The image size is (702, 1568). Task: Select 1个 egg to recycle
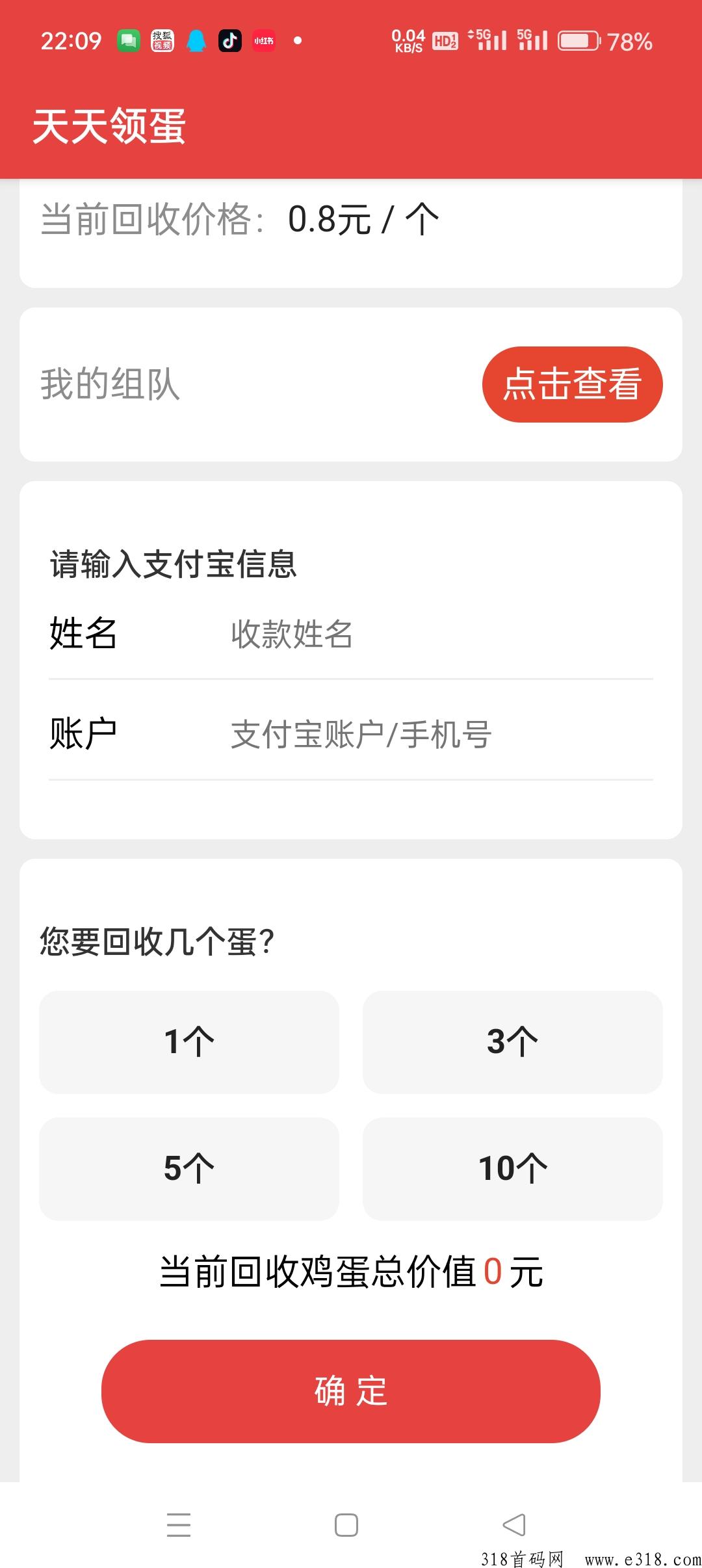pos(189,1042)
